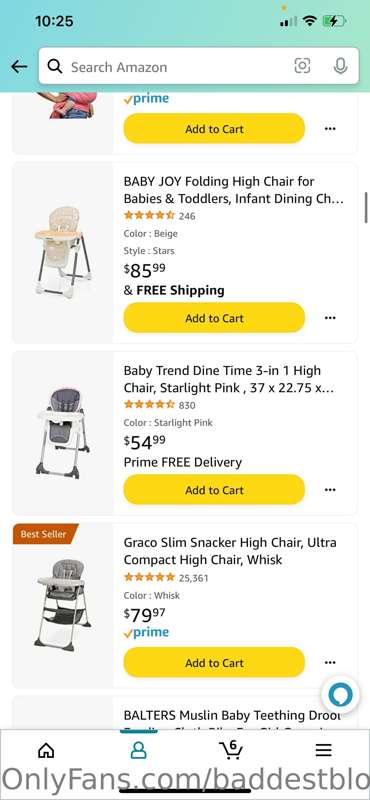This screenshot has width=370, height=800.
Task: Open the account profile tab
Action: coord(138,750)
